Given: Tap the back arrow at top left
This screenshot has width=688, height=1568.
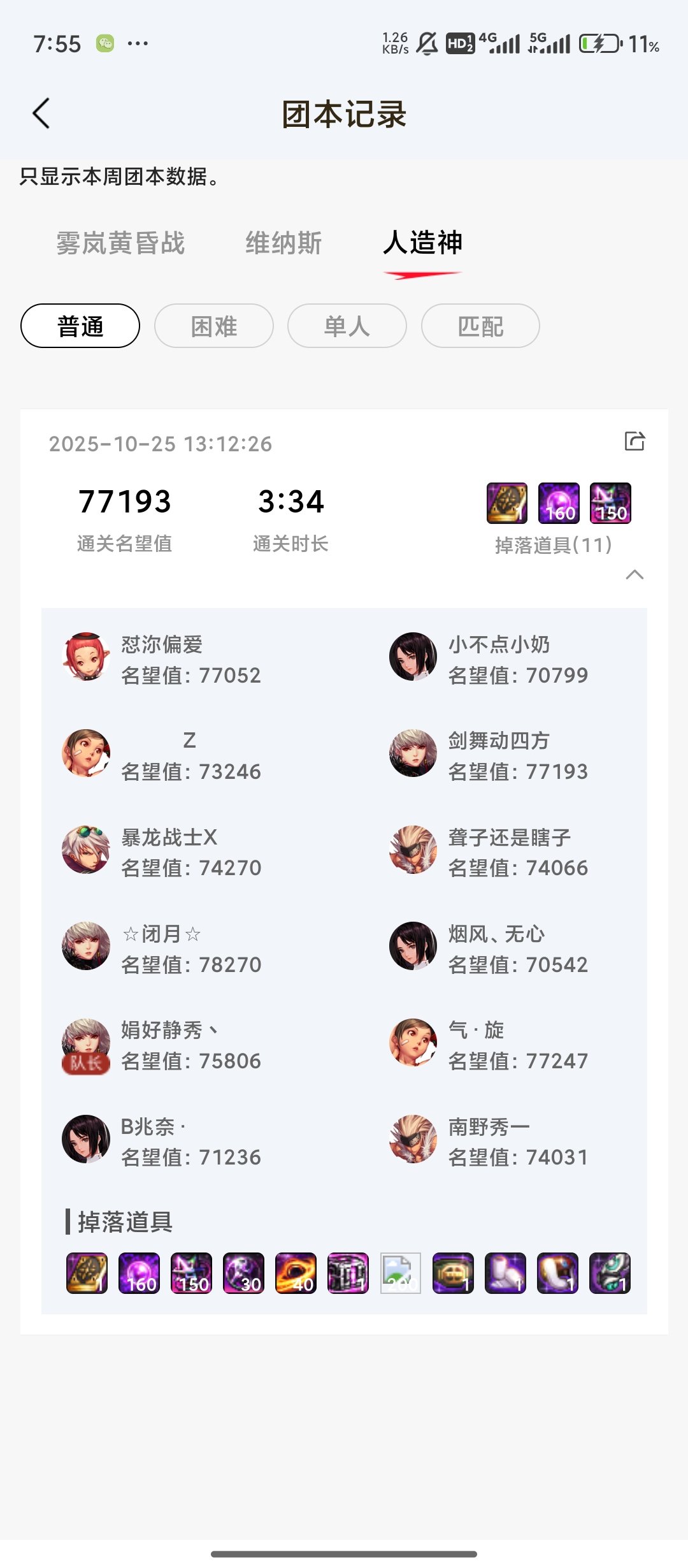Looking at the screenshot, I should coord(41,113).
